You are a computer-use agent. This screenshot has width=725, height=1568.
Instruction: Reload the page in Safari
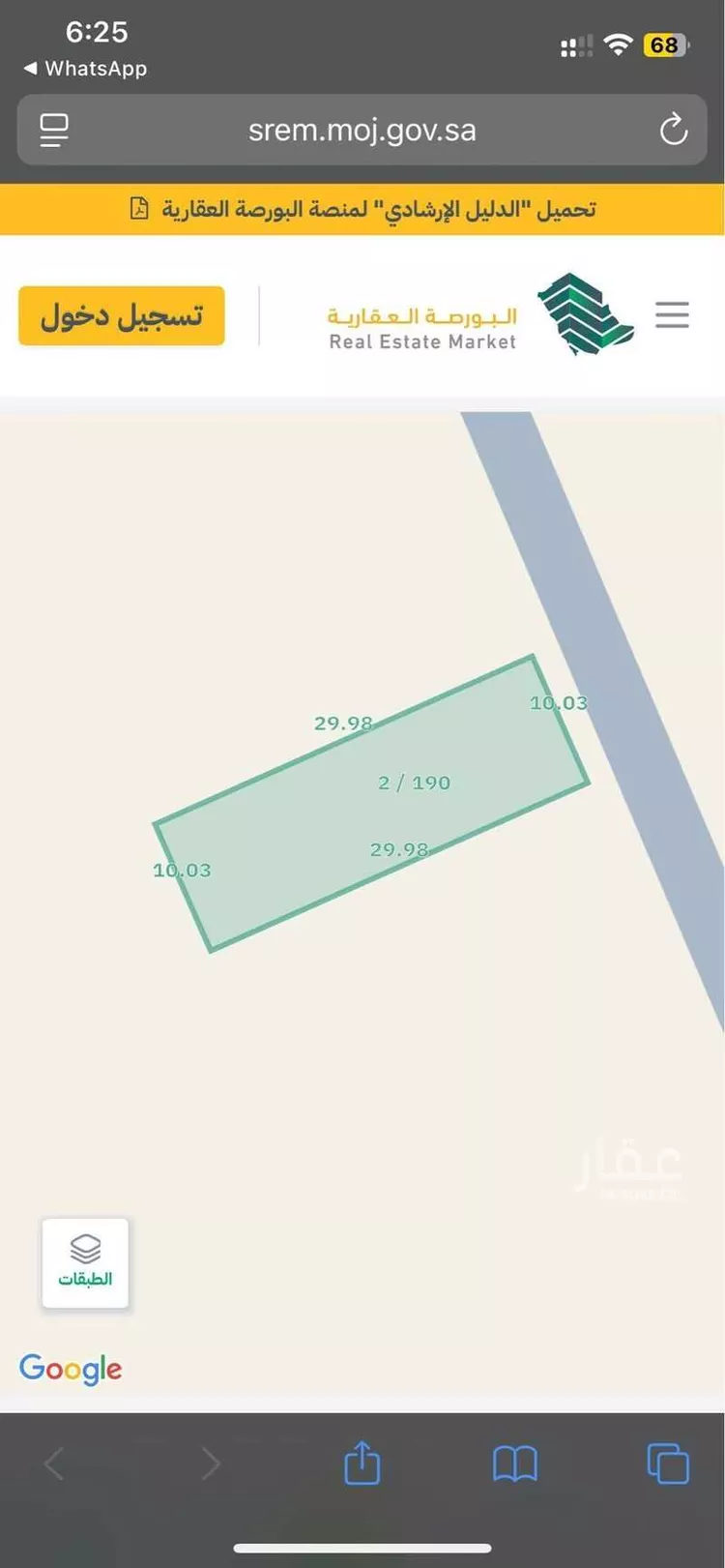pos(673,130)
